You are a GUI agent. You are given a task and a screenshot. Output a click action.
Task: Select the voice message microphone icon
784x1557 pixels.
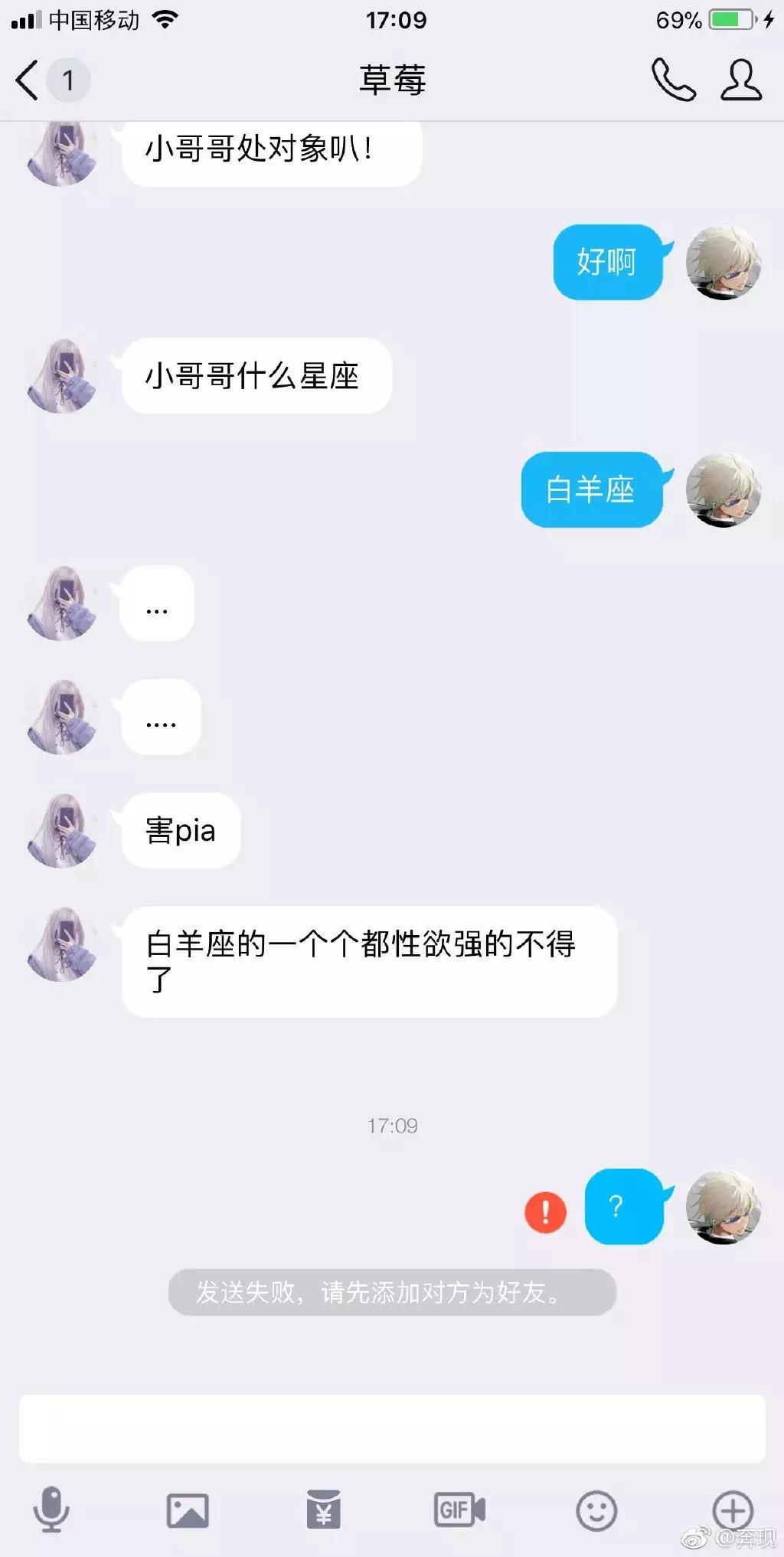tap(51, 1511)
